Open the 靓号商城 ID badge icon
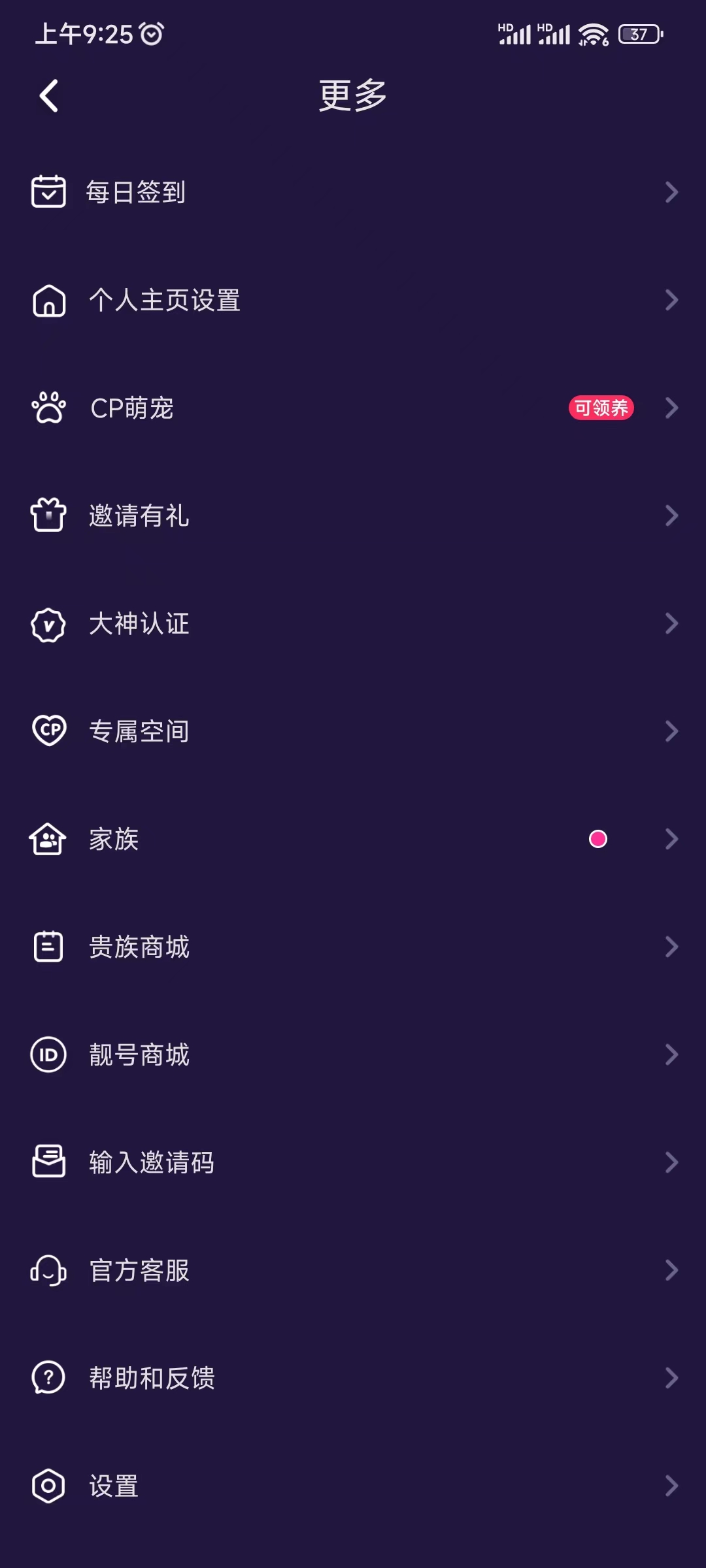 click(x=47, y=1054)
